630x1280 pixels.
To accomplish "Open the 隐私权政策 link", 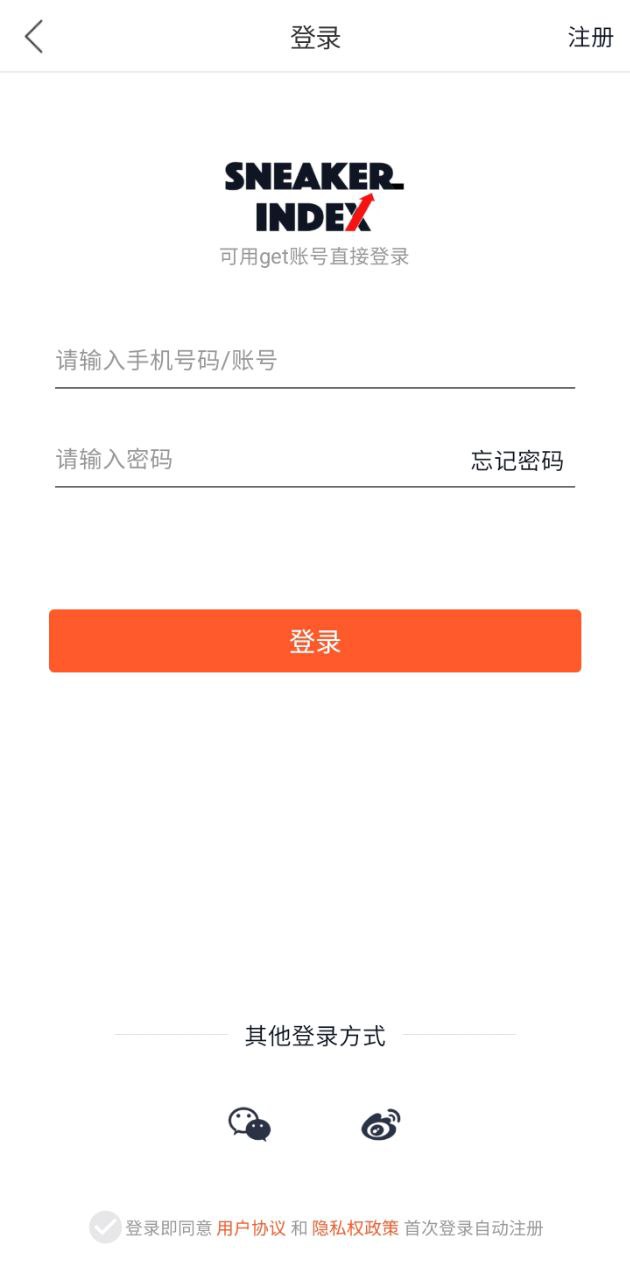I will (x=355, y=1228).
